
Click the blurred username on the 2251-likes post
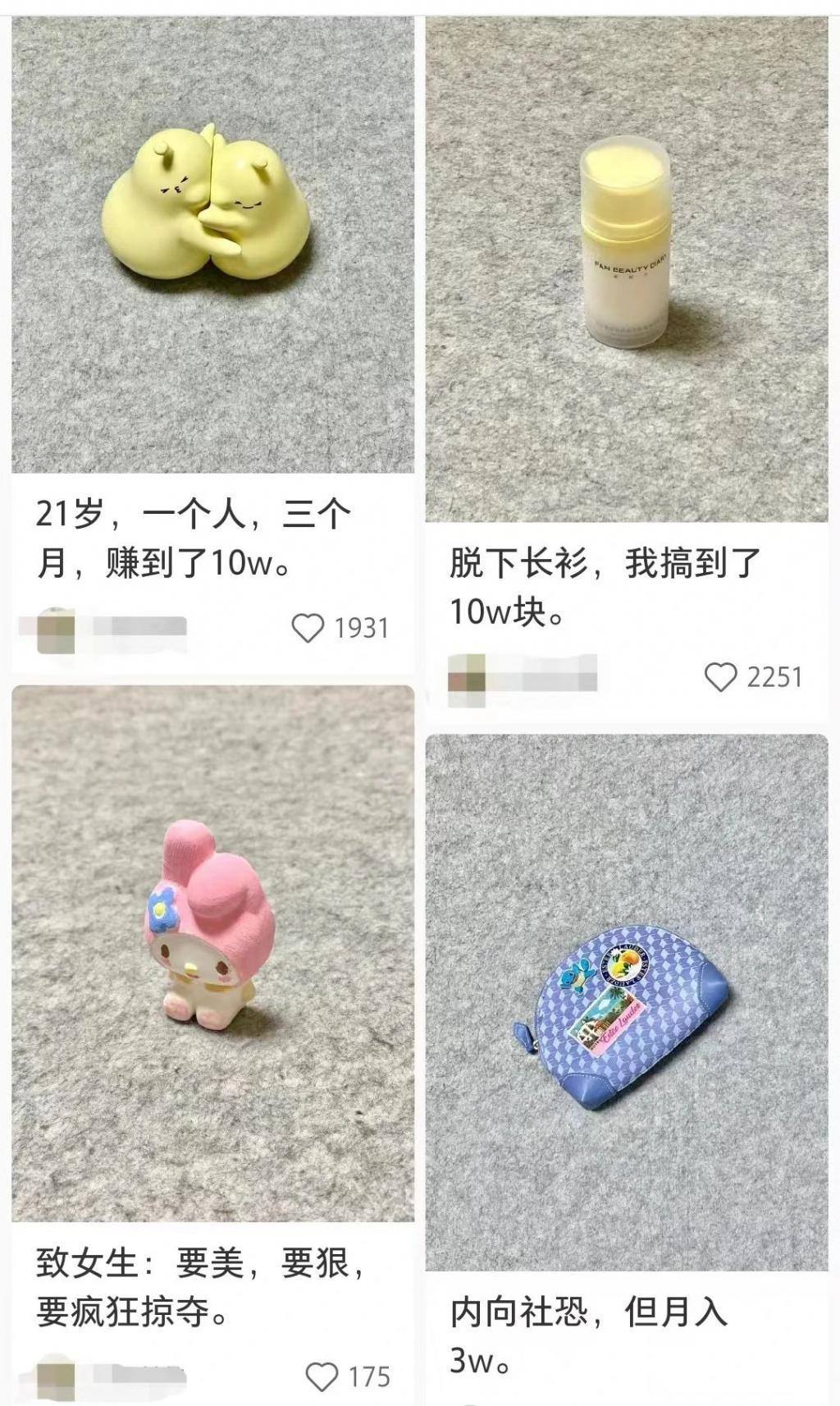coord(523,678)
